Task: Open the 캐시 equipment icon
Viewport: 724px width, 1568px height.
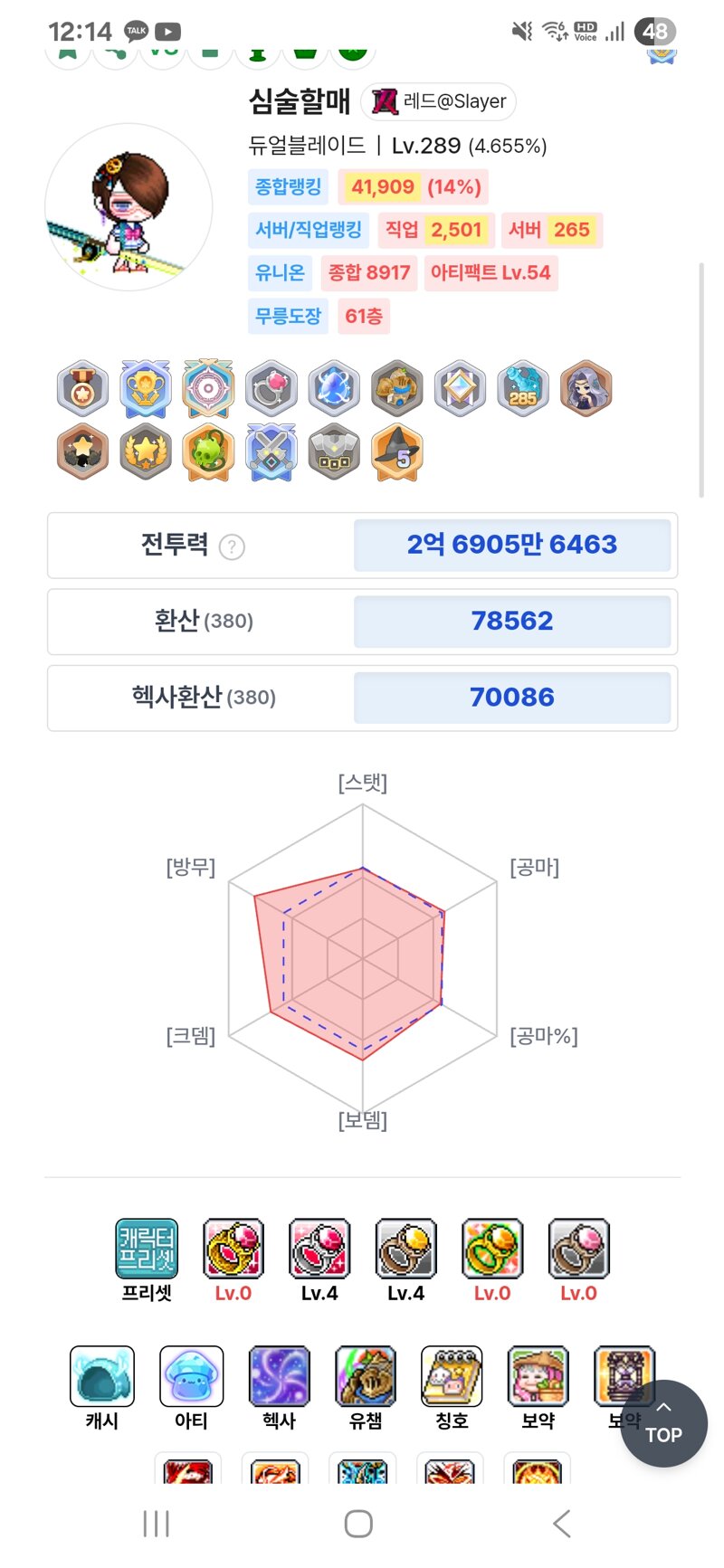Action: pyautogui.click(x=102, y=1376)
